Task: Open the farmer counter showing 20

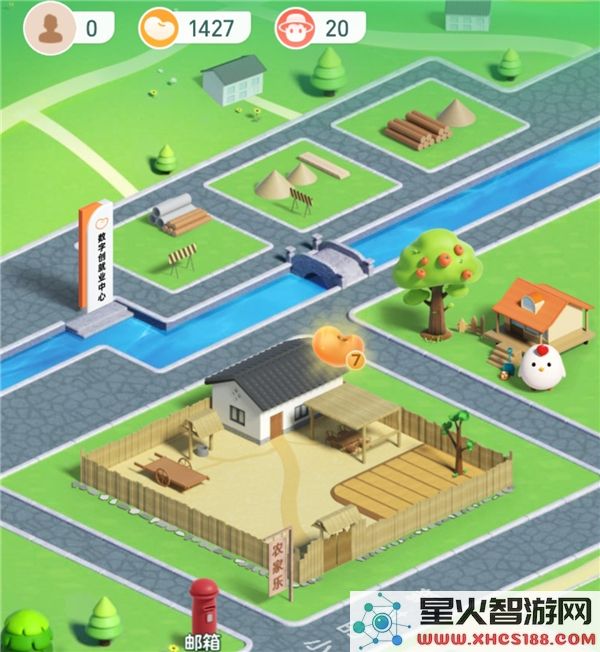Action: point(320,28)
